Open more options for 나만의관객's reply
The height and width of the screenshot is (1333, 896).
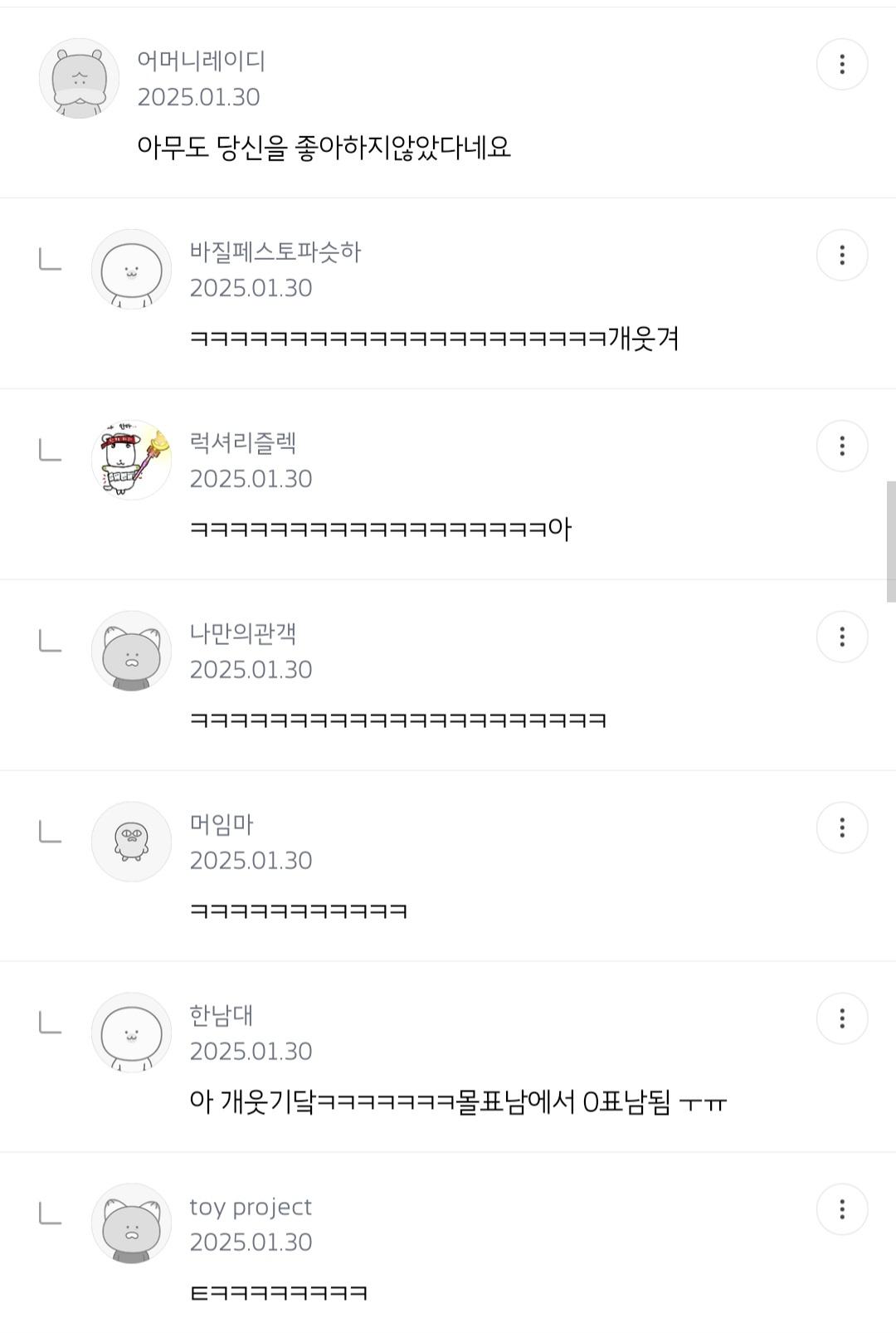coord(842,637)
